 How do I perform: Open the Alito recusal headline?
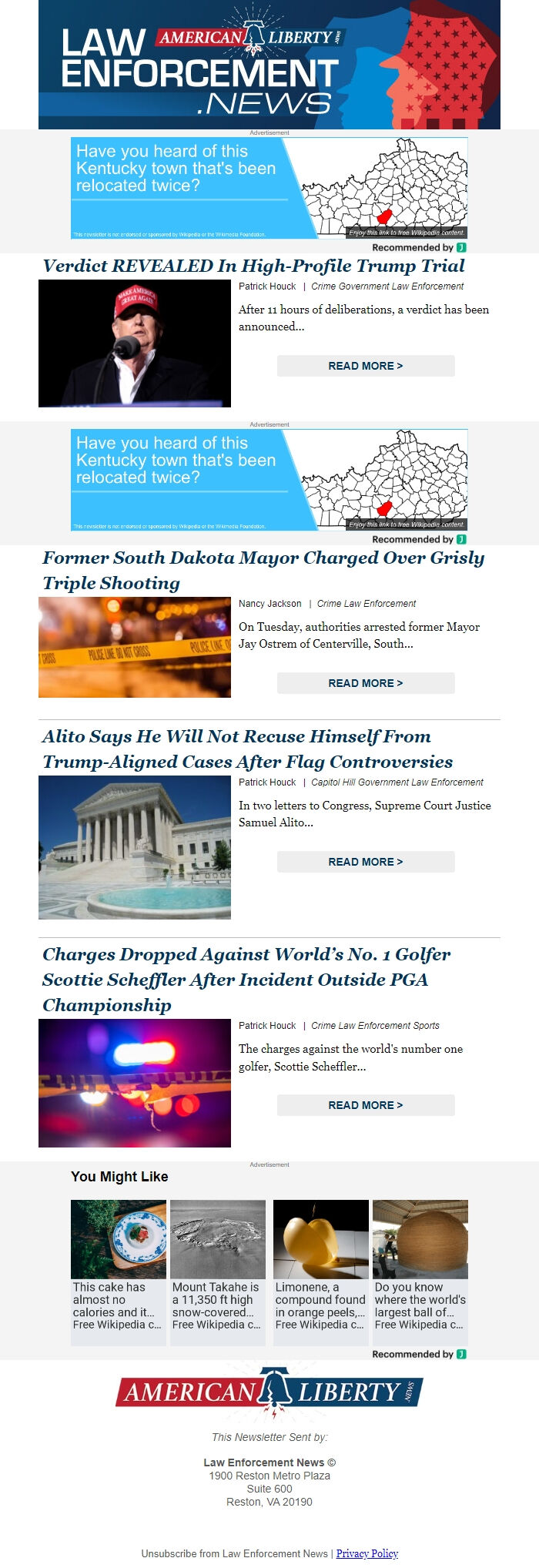point(247,749)
